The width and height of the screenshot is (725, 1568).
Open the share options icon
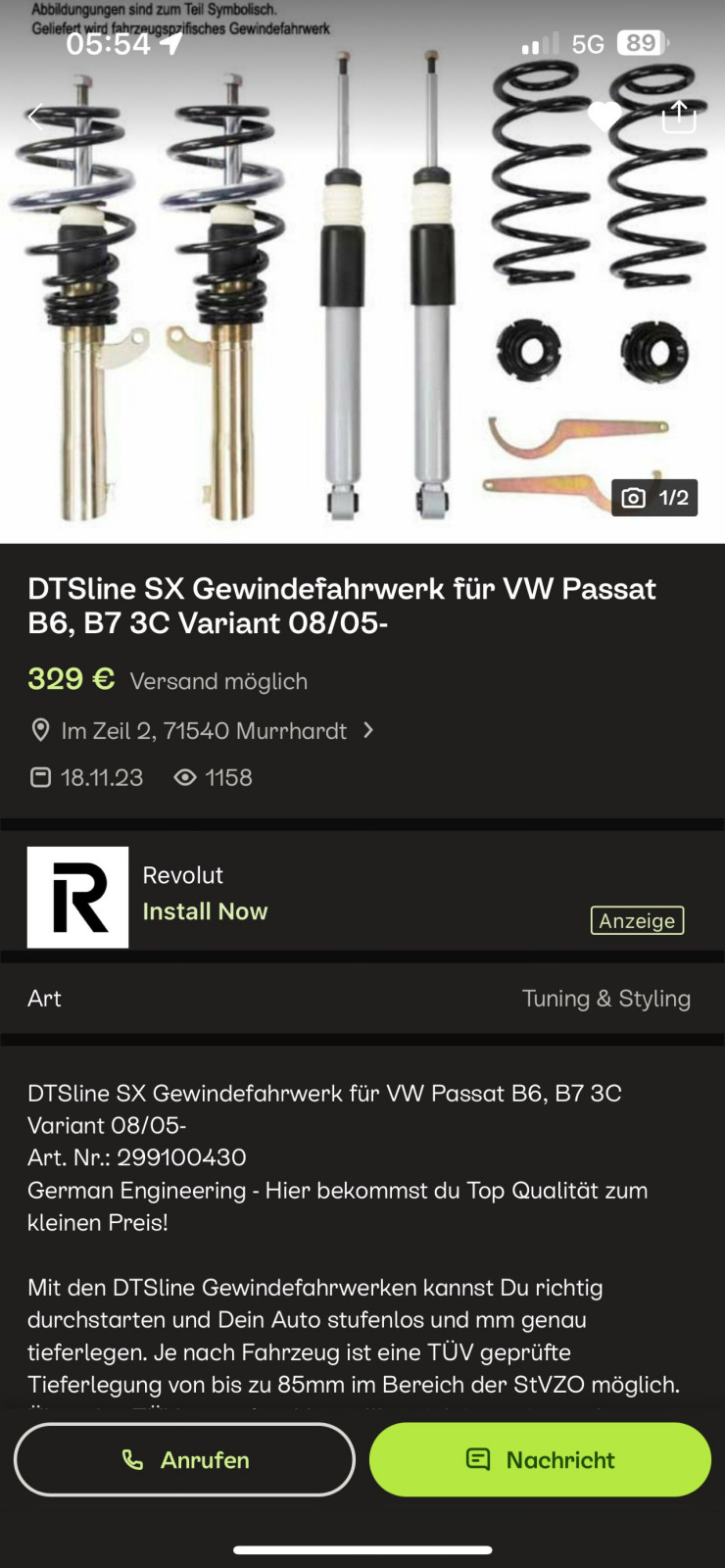point(678,115)
